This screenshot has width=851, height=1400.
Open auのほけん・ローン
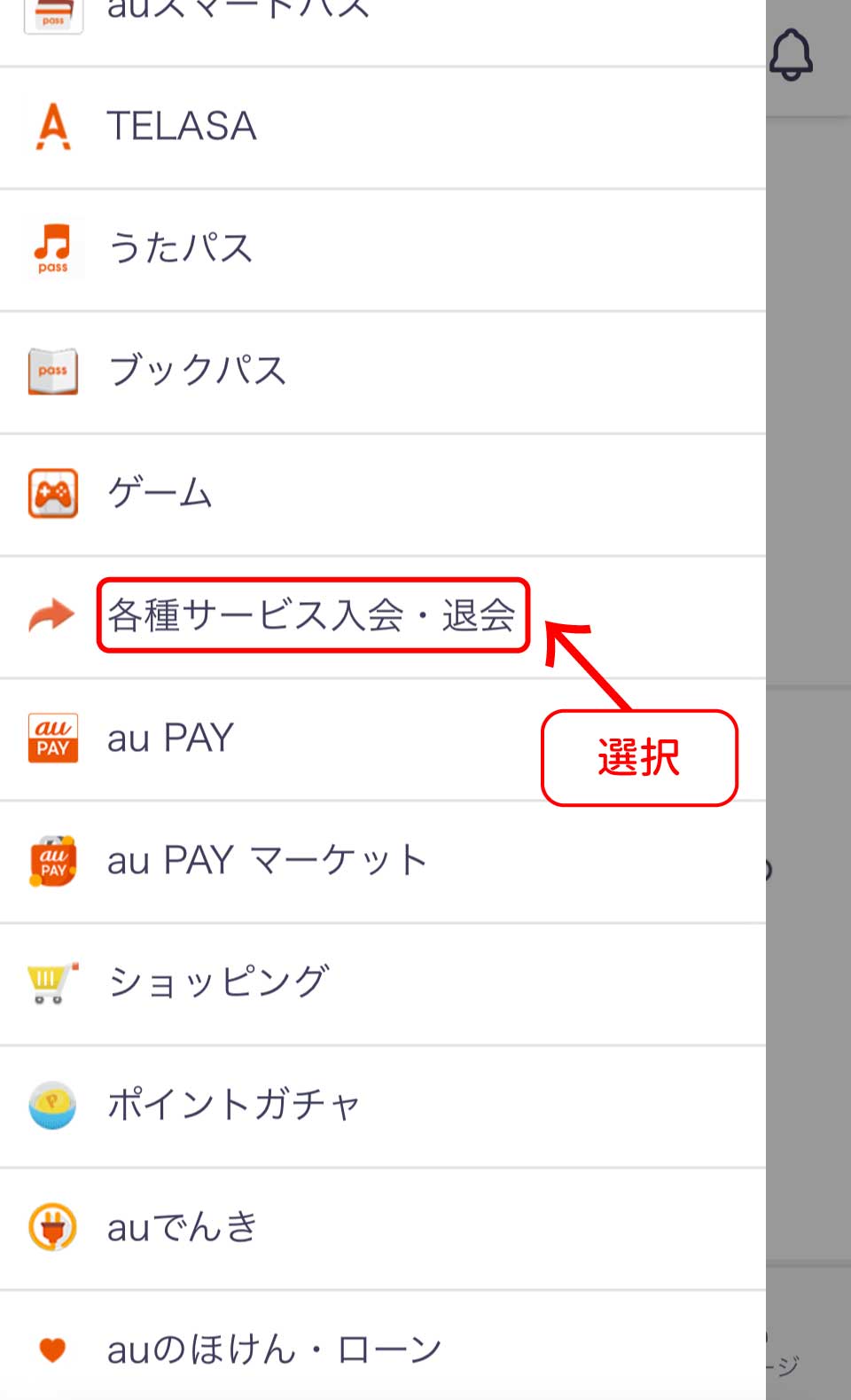click(274, 1349)
